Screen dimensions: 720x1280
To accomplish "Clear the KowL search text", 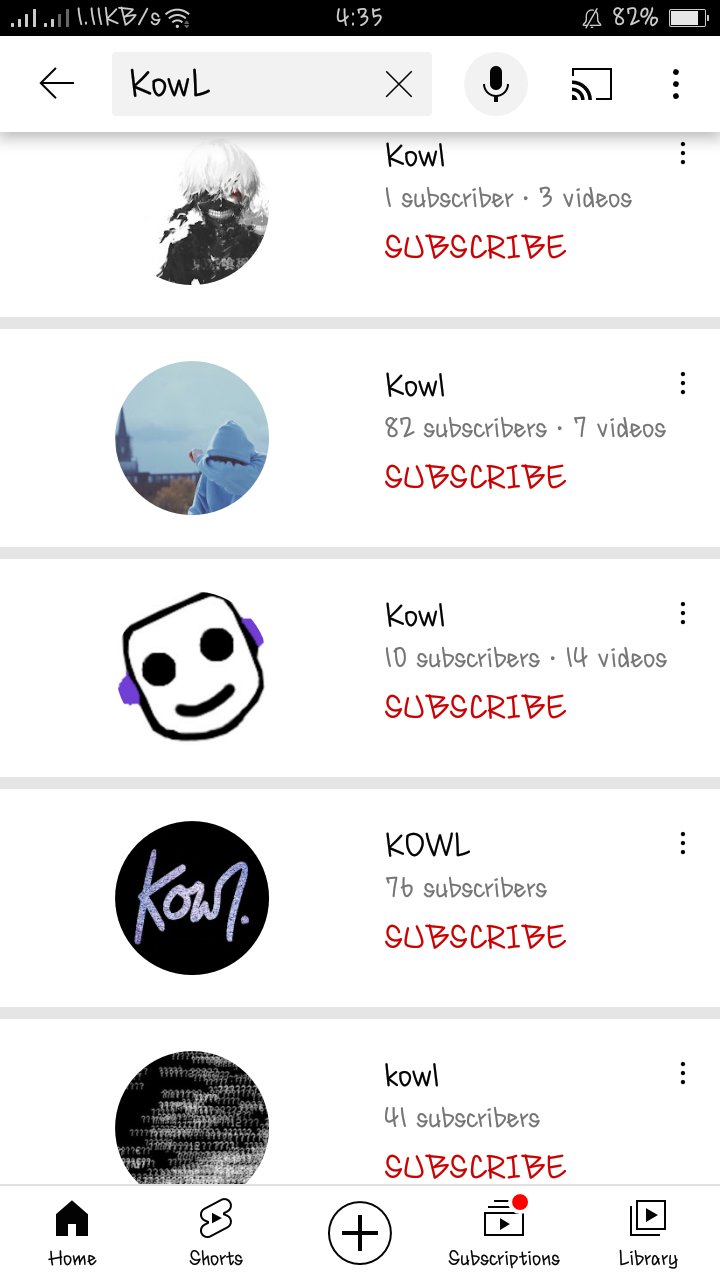I will point(398,85).
